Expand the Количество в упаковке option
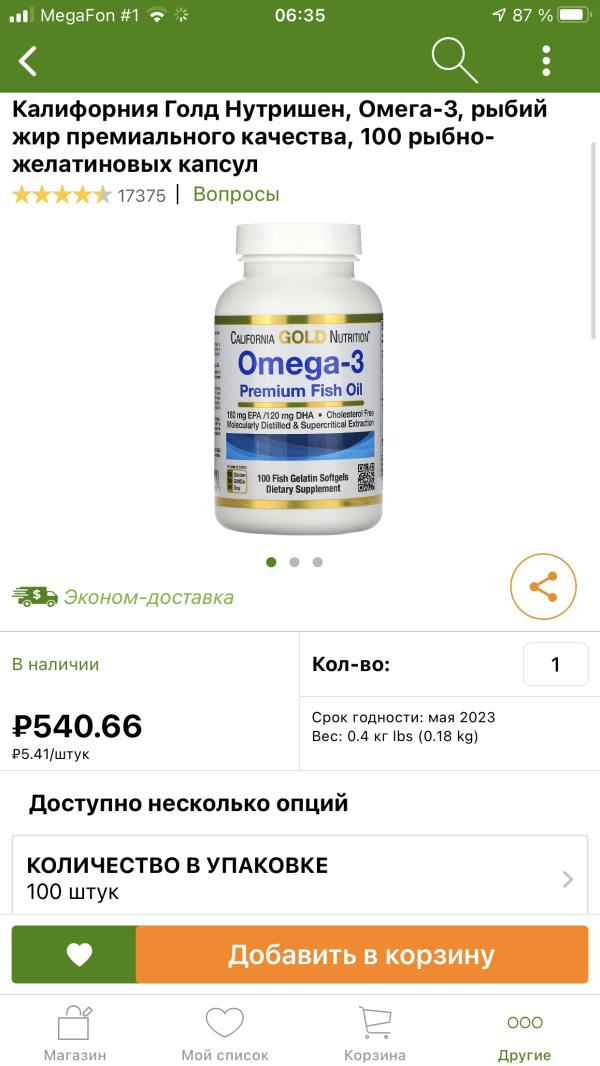This screenshot has width=600, height=1066. [299, 878]
